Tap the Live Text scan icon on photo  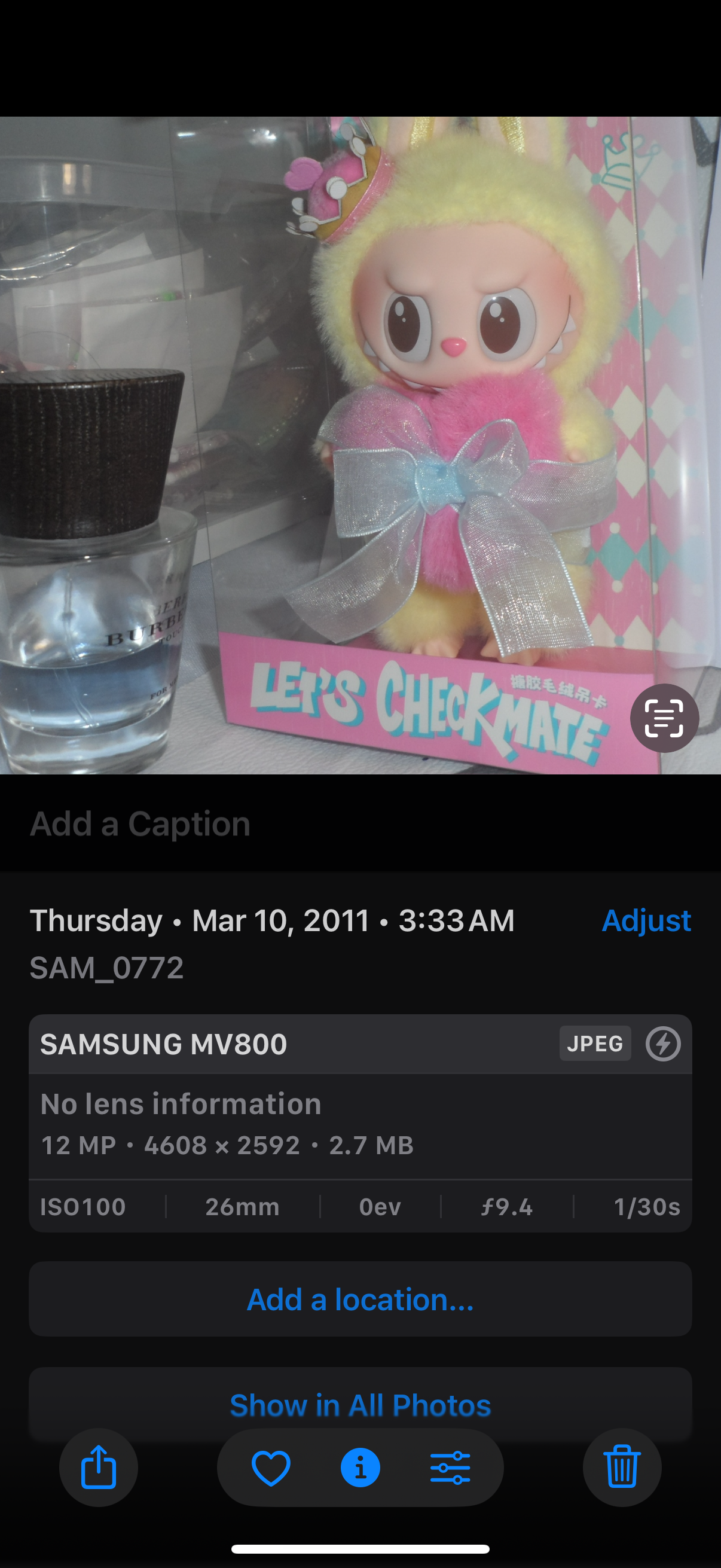coord(664,718)
